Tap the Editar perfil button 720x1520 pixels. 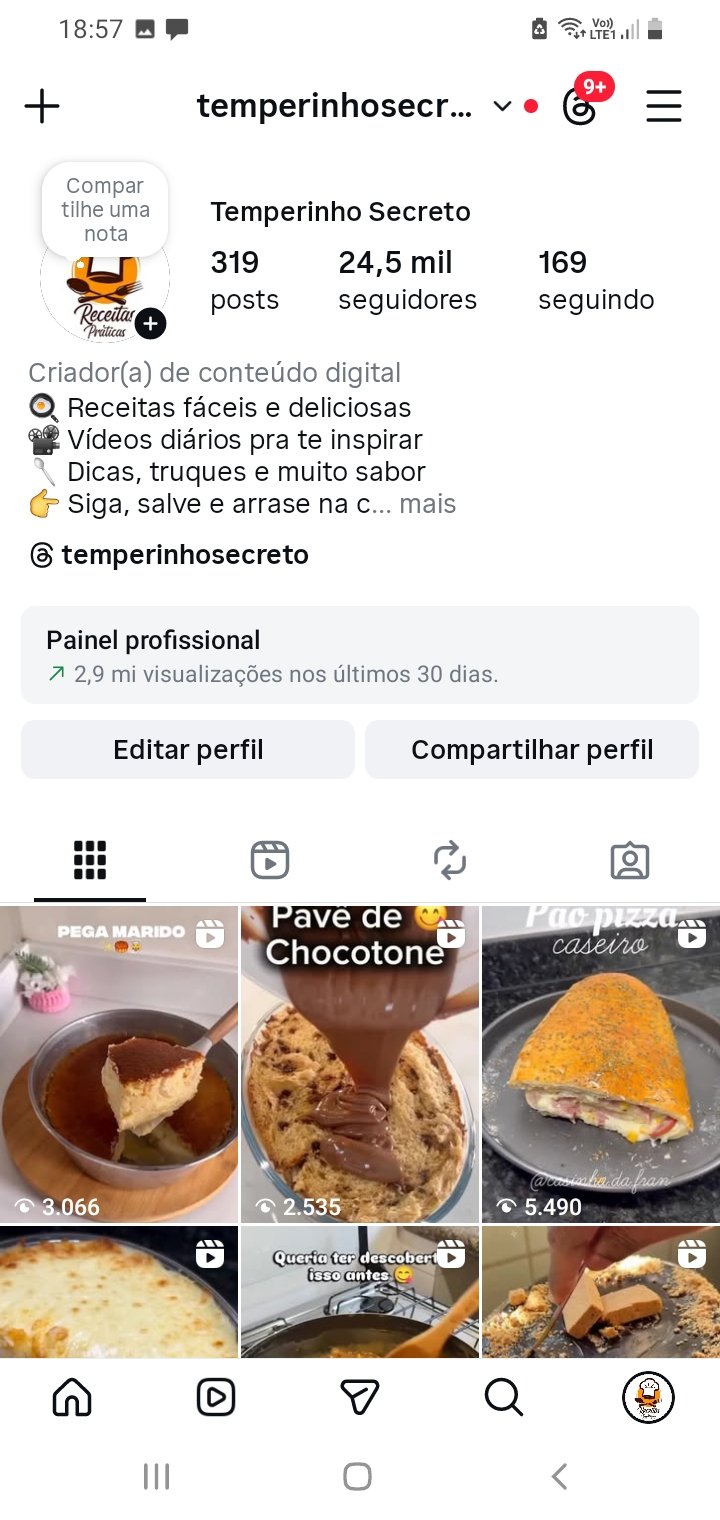[188, 750]
